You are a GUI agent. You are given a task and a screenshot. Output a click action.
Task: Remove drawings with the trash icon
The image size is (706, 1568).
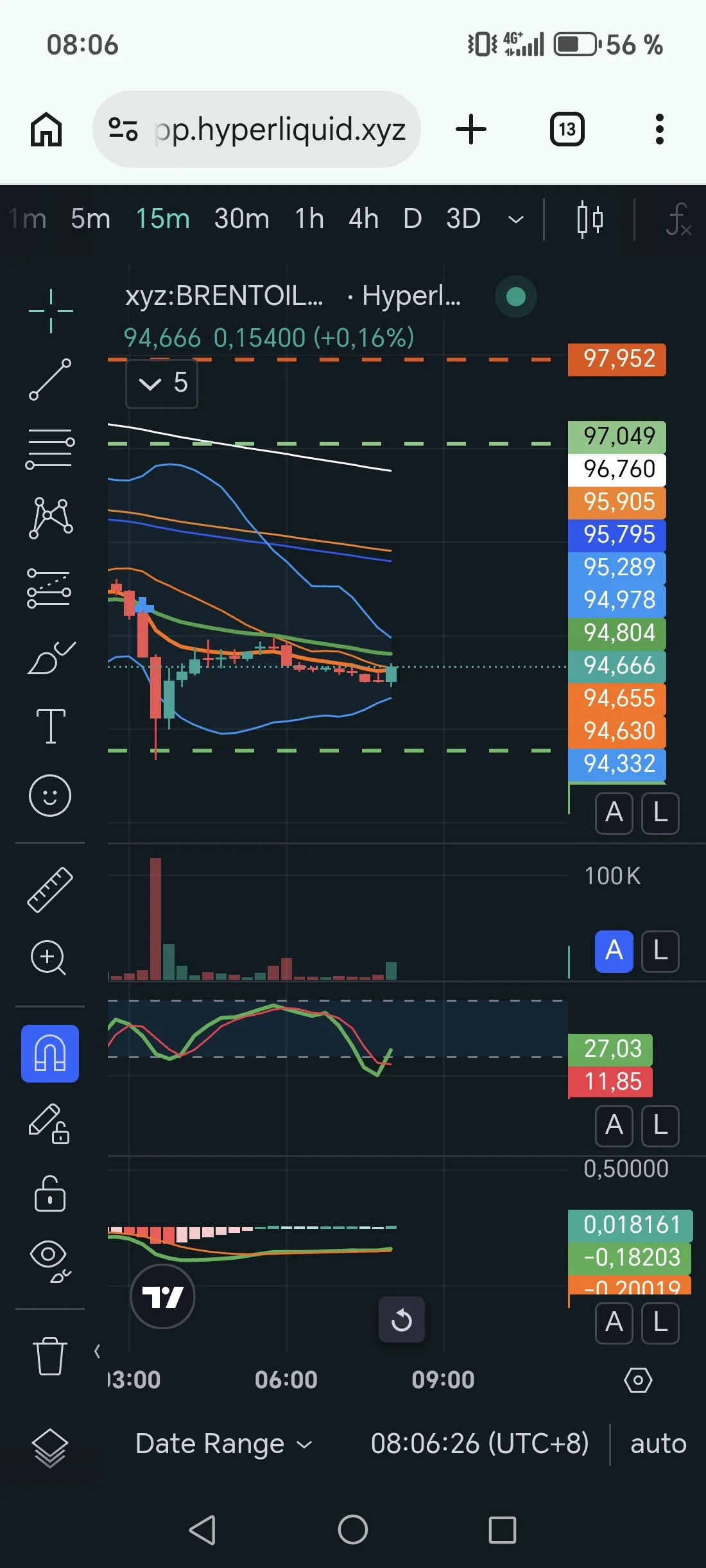pos(50,1356)
